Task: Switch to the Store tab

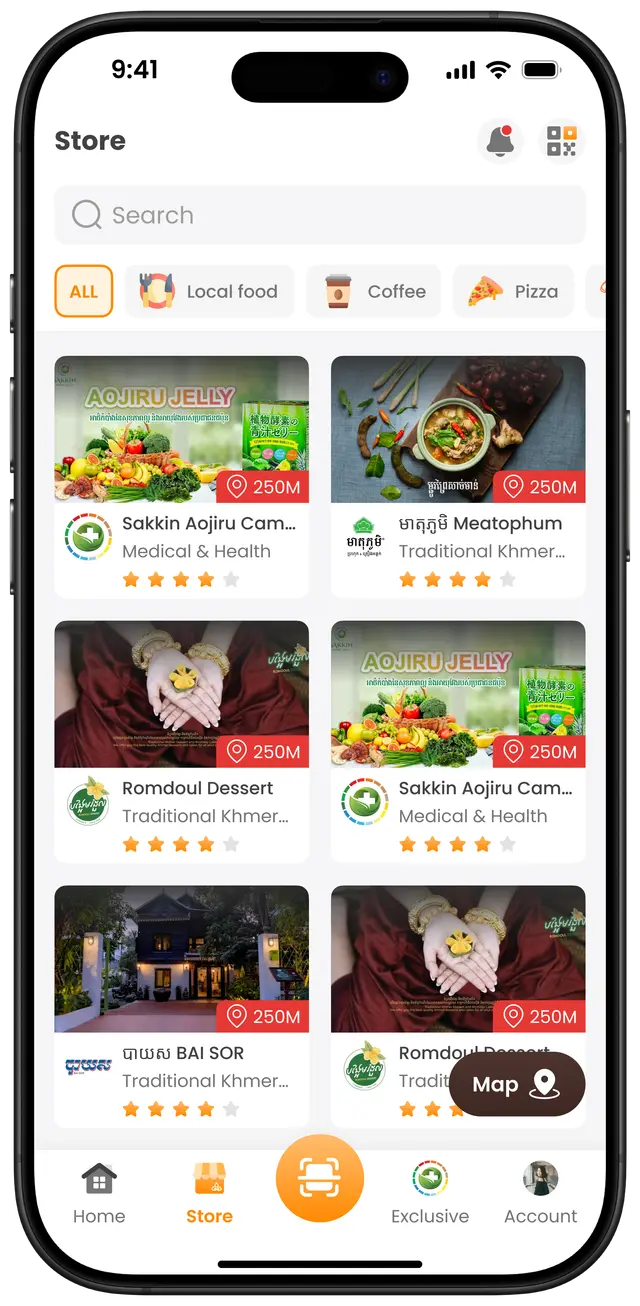Action: pos(209,1194)
